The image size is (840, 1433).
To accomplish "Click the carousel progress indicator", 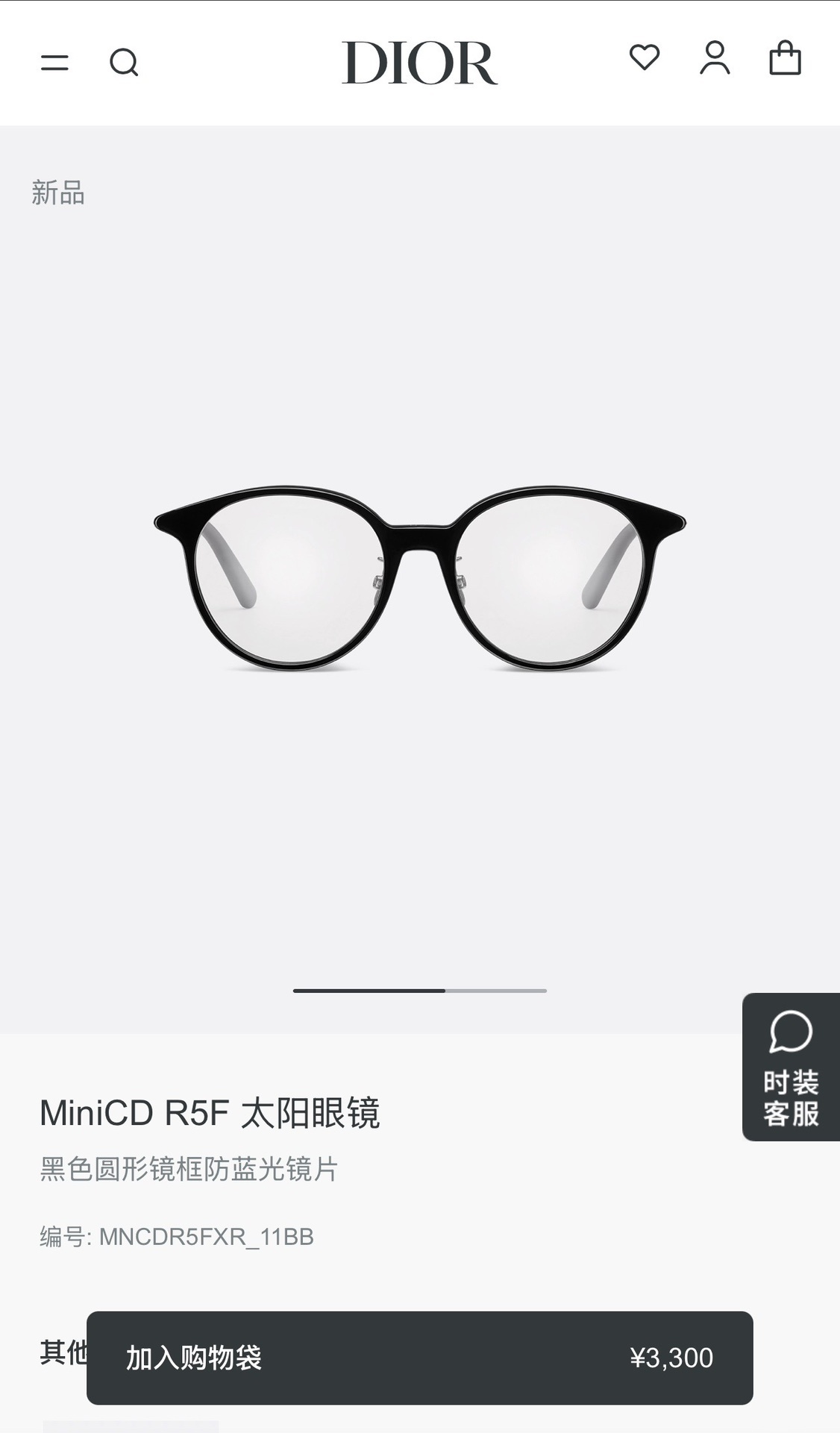I will point(419,988).
